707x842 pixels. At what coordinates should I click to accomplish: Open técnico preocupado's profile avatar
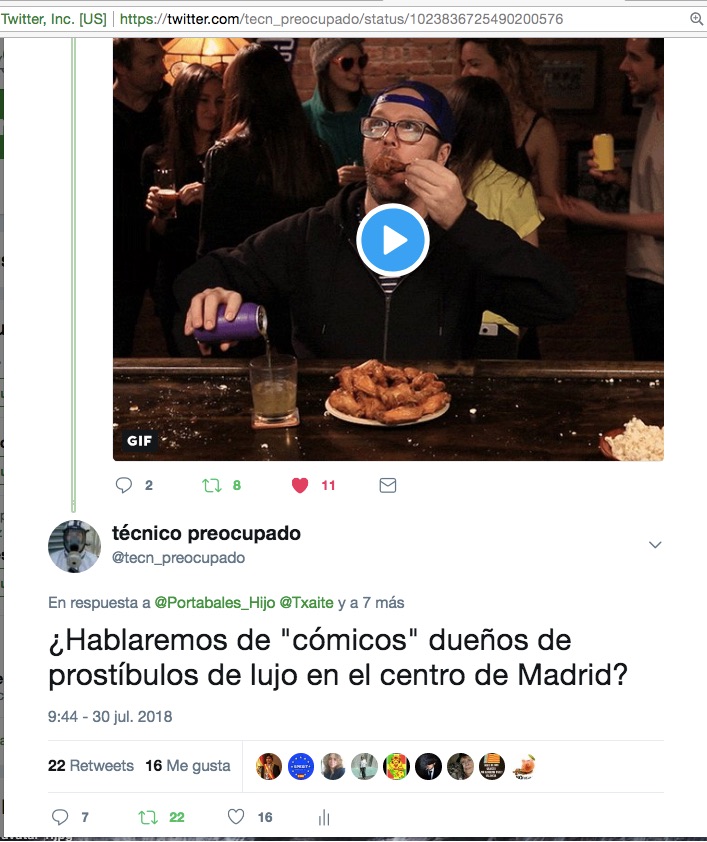(x=75, y=546)
